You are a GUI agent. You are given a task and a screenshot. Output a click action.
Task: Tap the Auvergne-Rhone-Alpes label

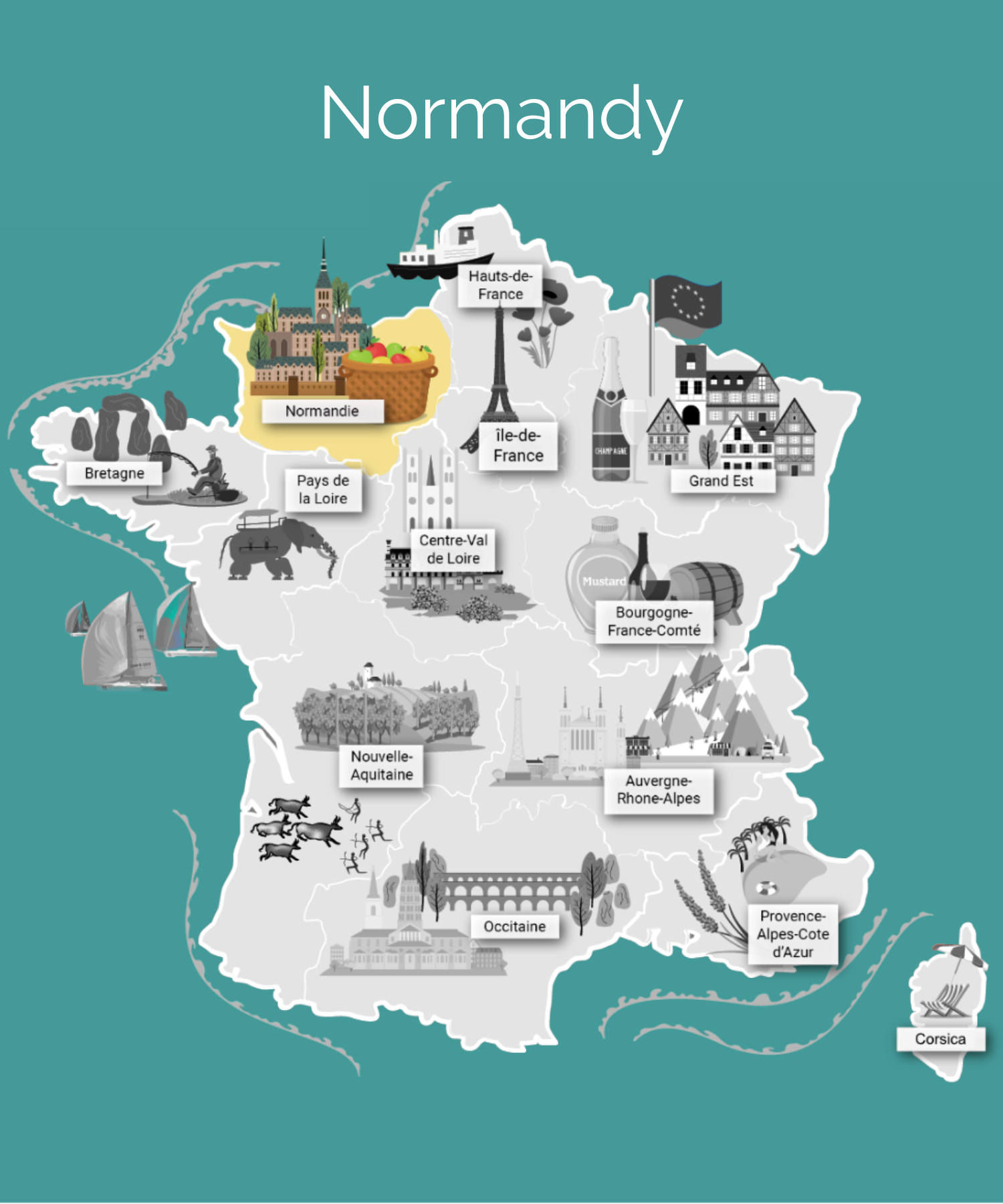pos(659,791)
